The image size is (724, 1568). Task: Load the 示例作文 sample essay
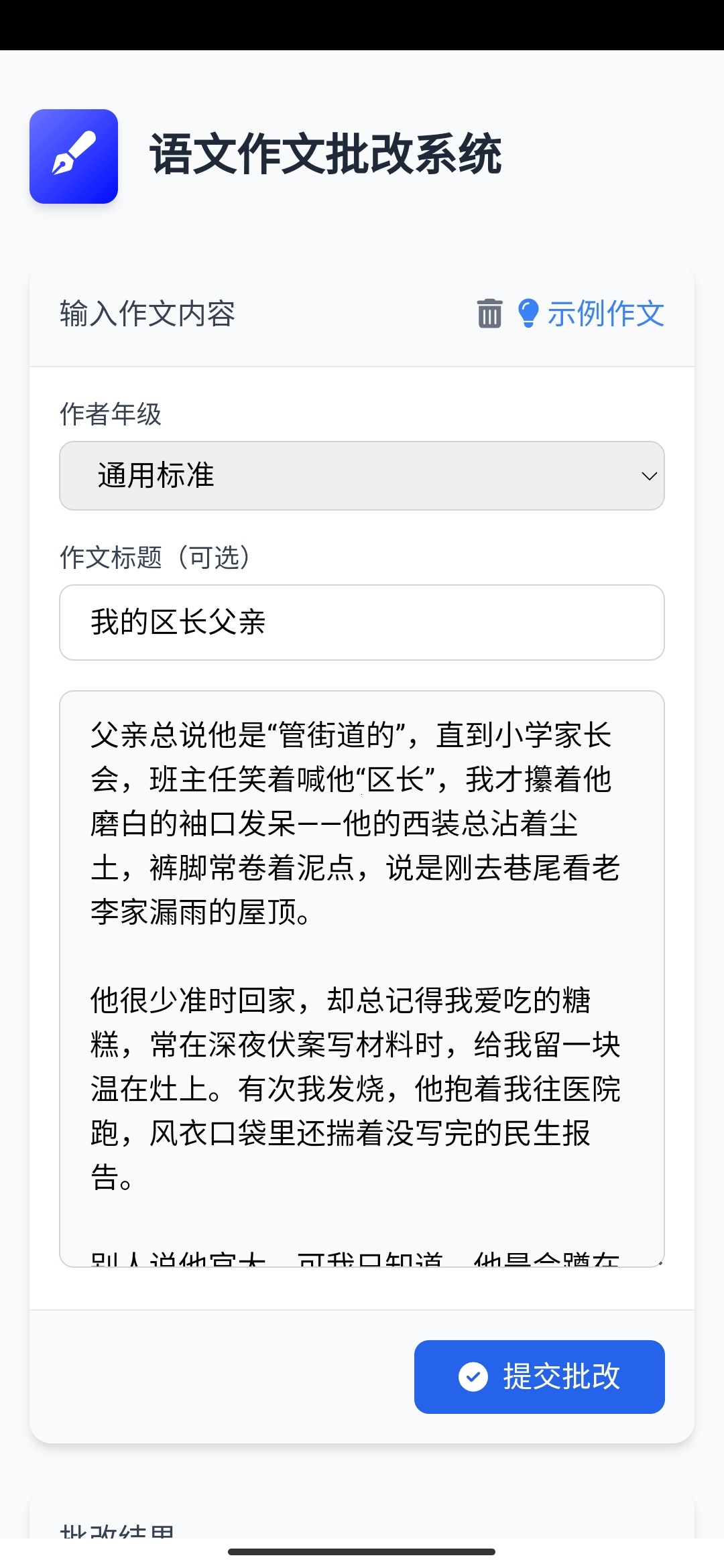coord(591,314)
